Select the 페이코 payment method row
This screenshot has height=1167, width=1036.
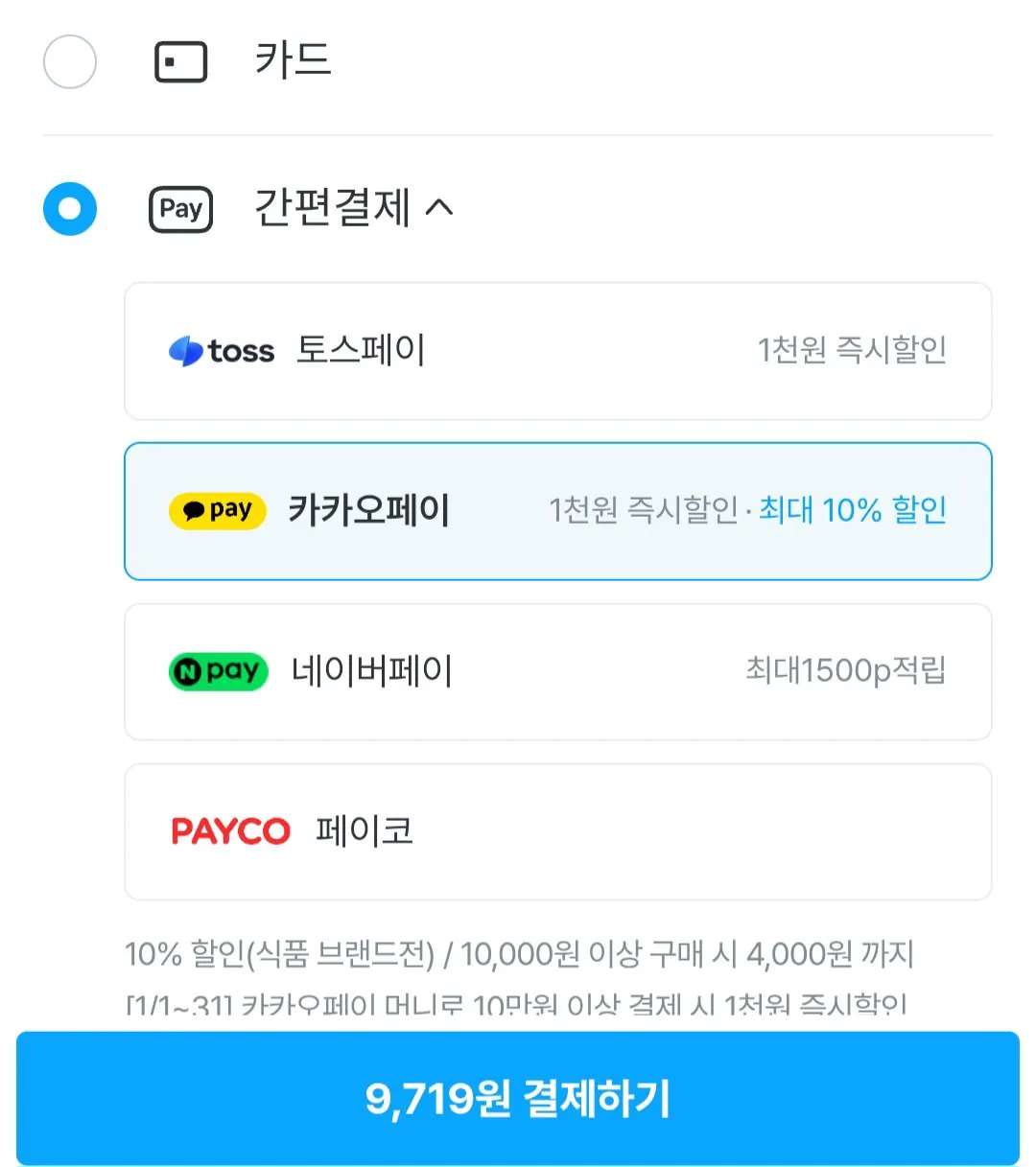557,830
